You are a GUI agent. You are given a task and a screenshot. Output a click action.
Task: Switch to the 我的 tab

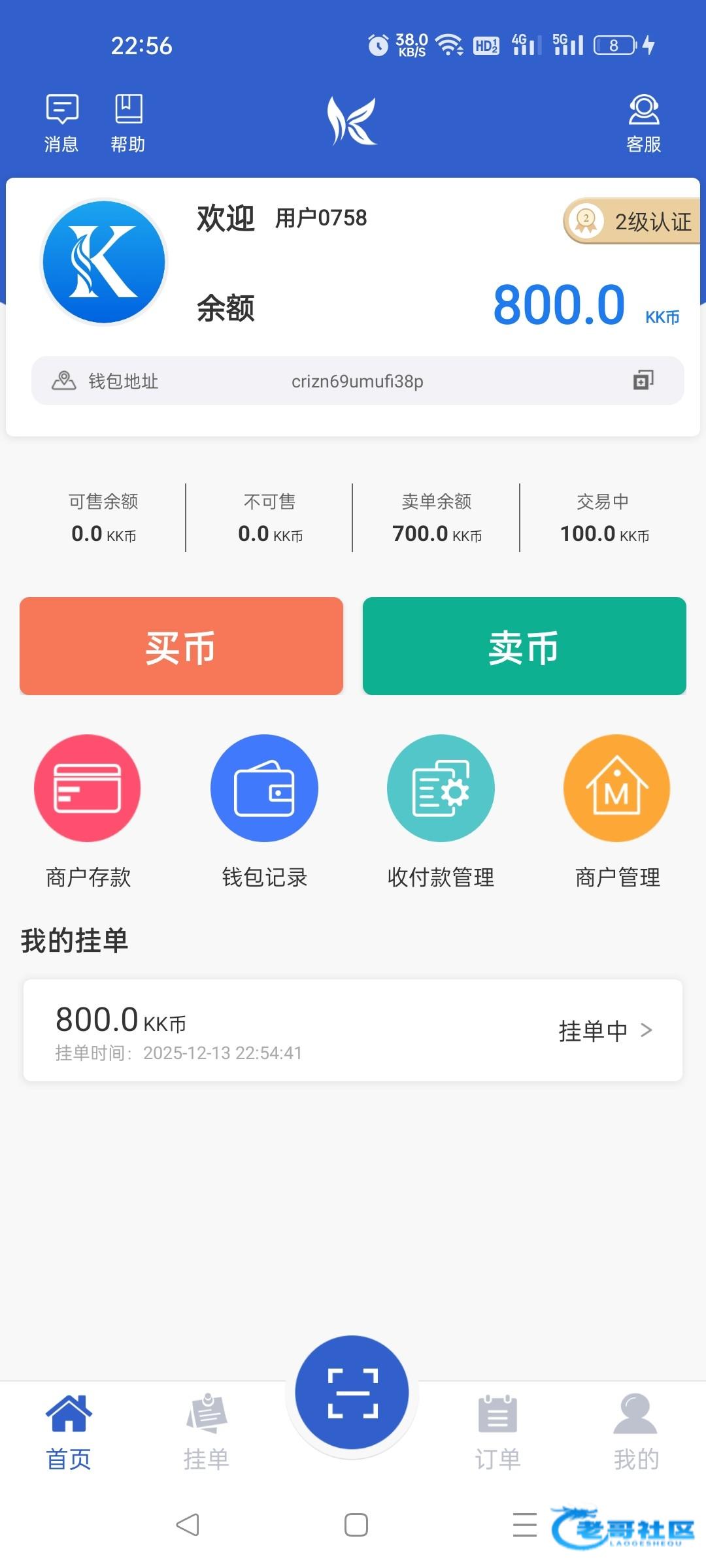(x=635, y=1431)
